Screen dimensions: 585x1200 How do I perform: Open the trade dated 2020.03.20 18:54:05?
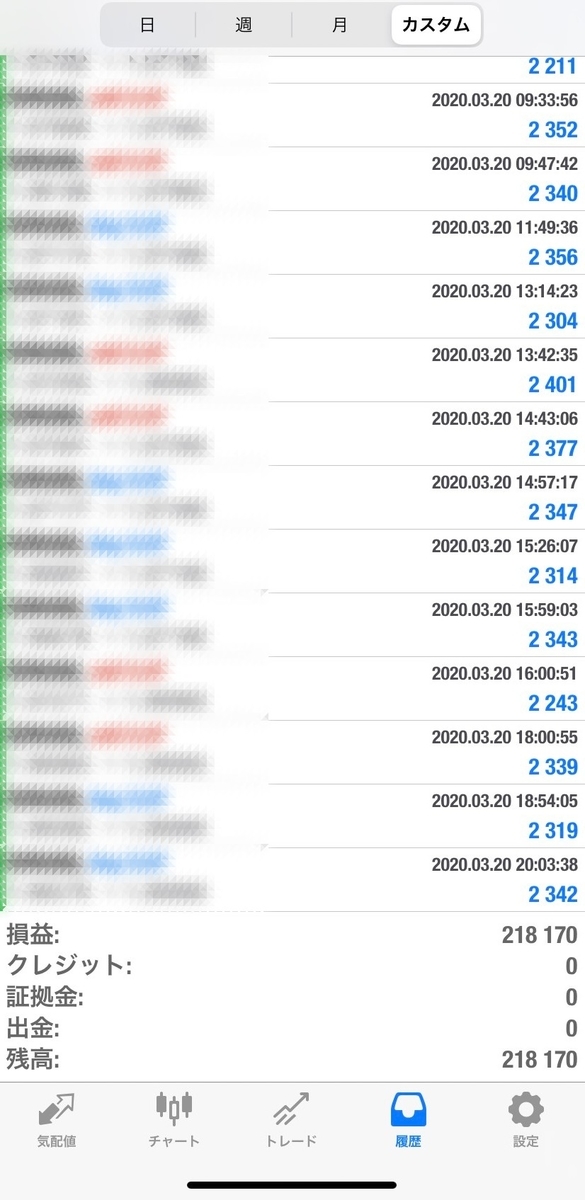[292, 816]
